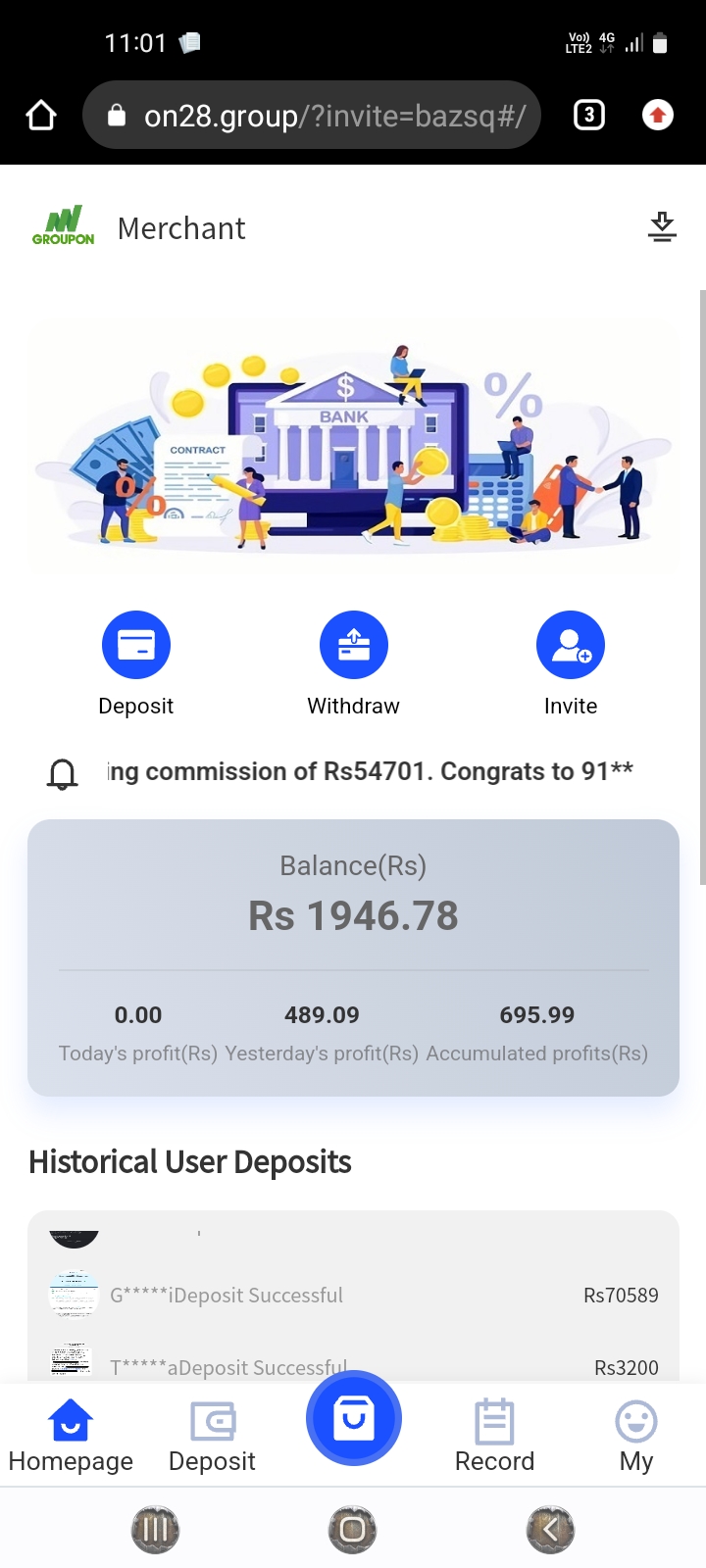Open recent apps from the navigation bar

(x=155, y=1530)
